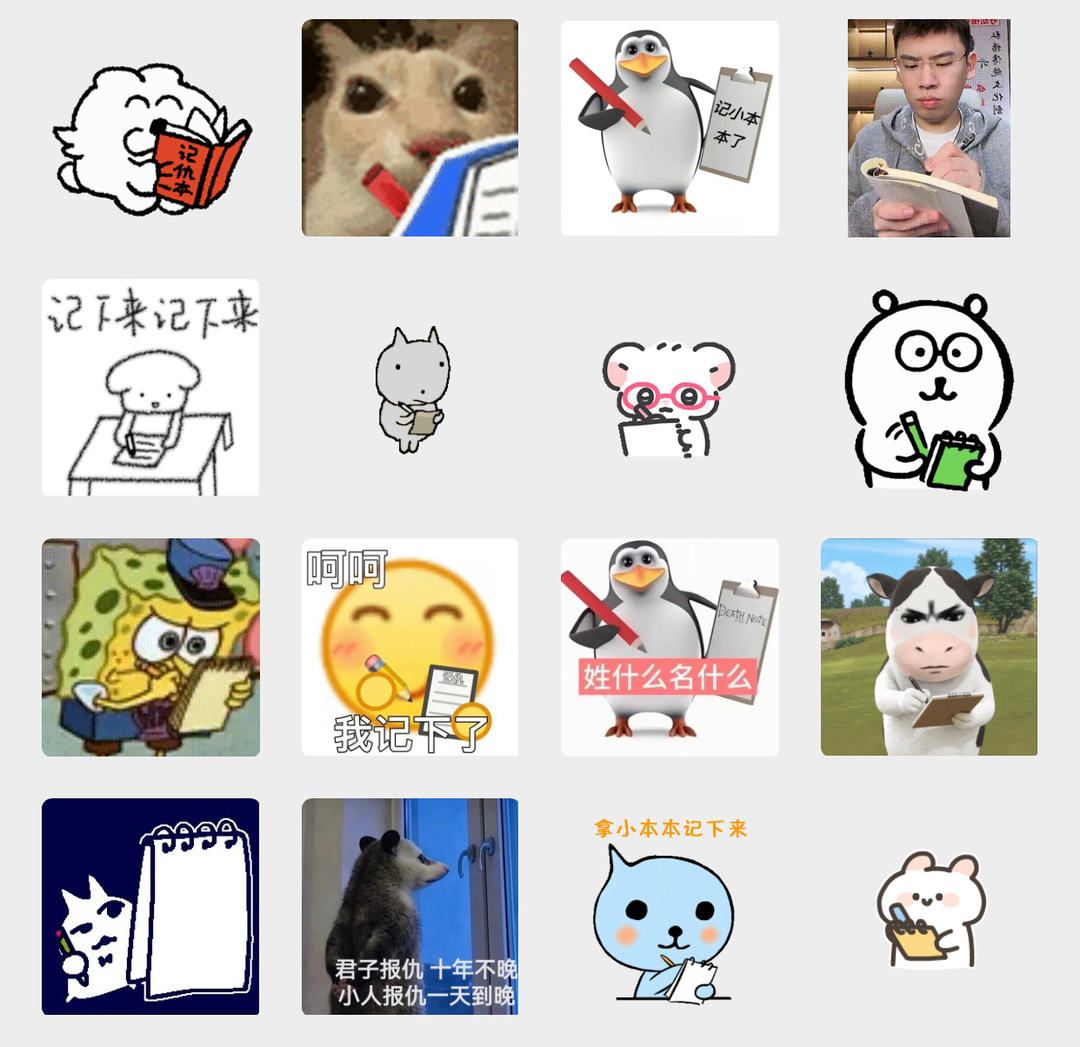1080x1047 pixels.
Task: Select the angry cow with clipboard sticker
Action: coord(929,647)
